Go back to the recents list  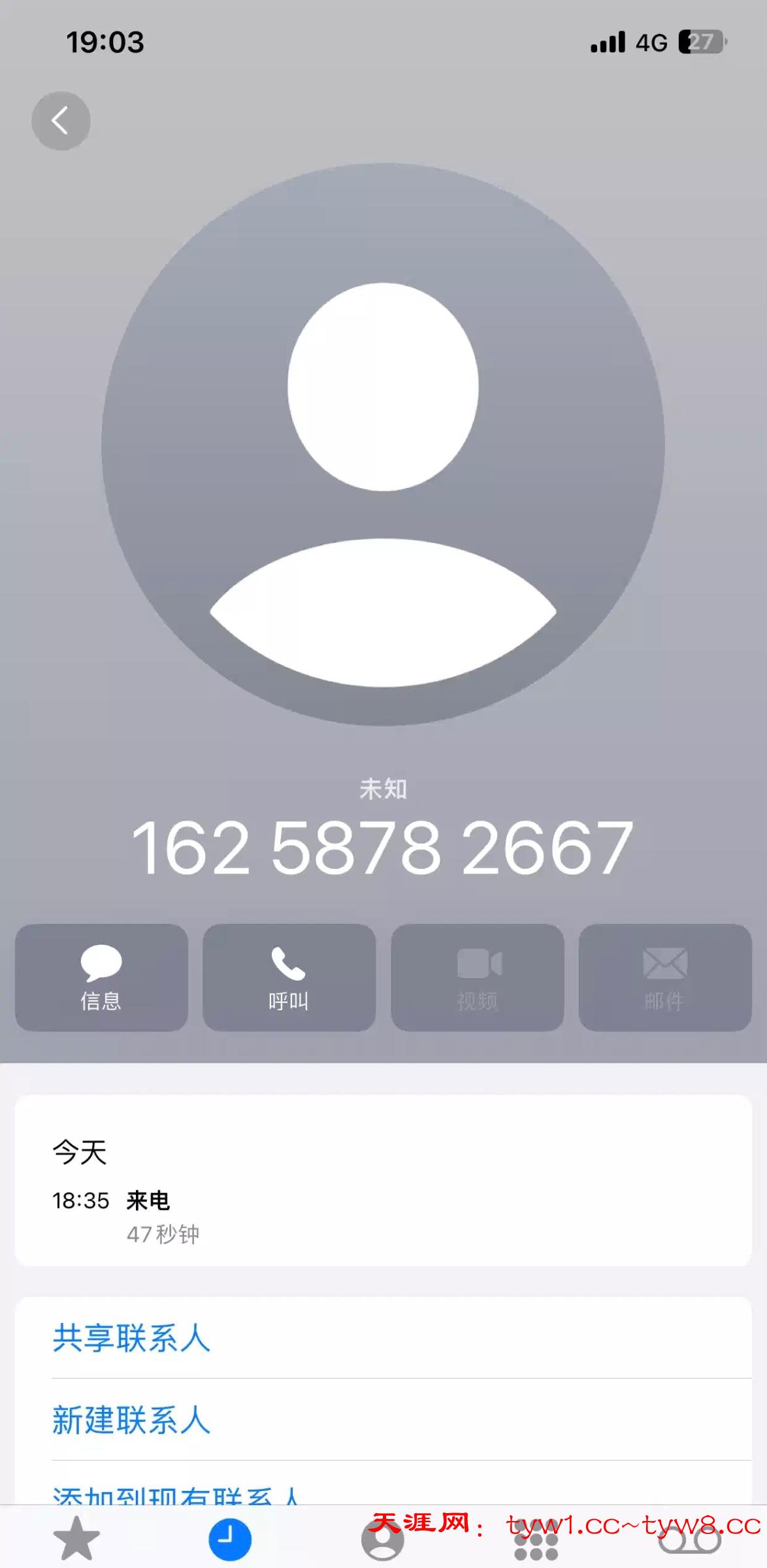[x=61, y=121]
